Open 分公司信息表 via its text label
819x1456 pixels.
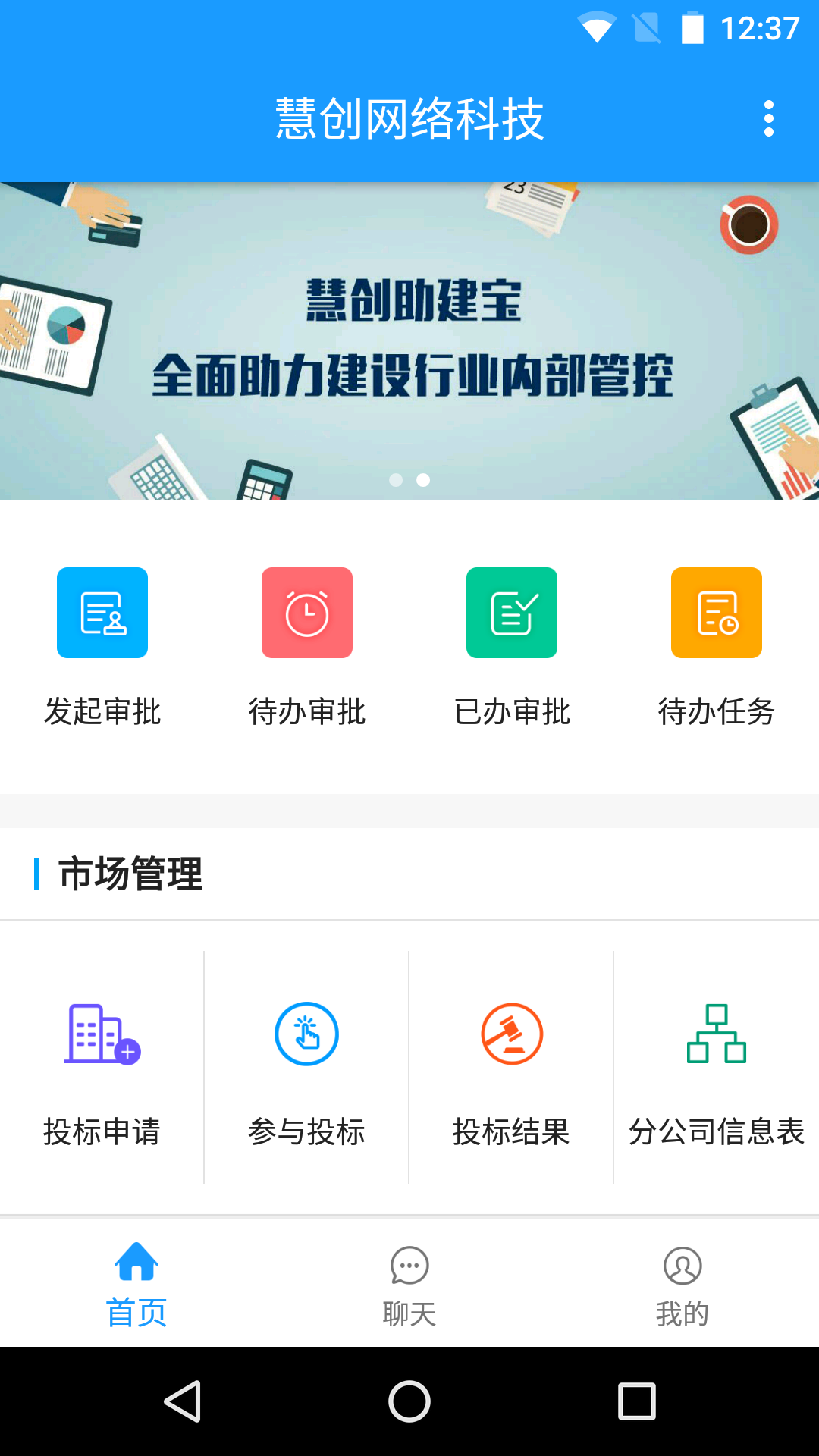[x=716, y=1132]
